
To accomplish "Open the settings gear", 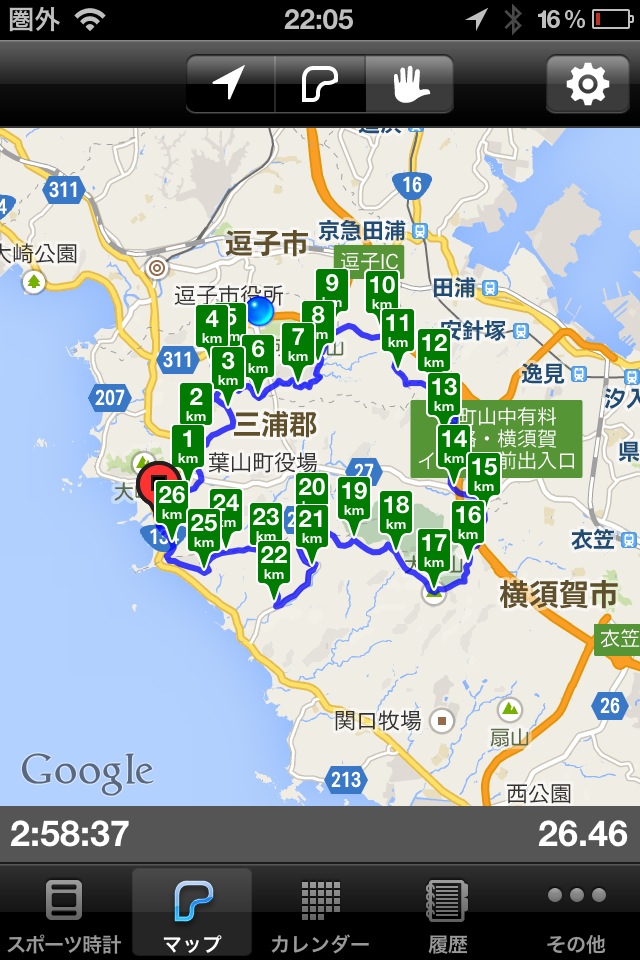I will (x=587, y=84).
